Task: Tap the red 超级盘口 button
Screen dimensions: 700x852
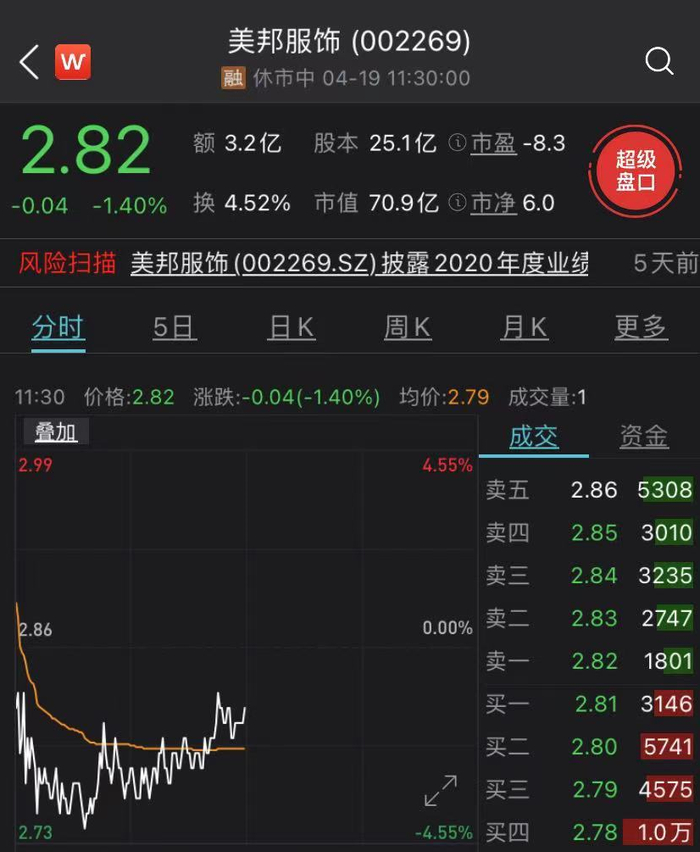Action: click(x=635, y=171)
